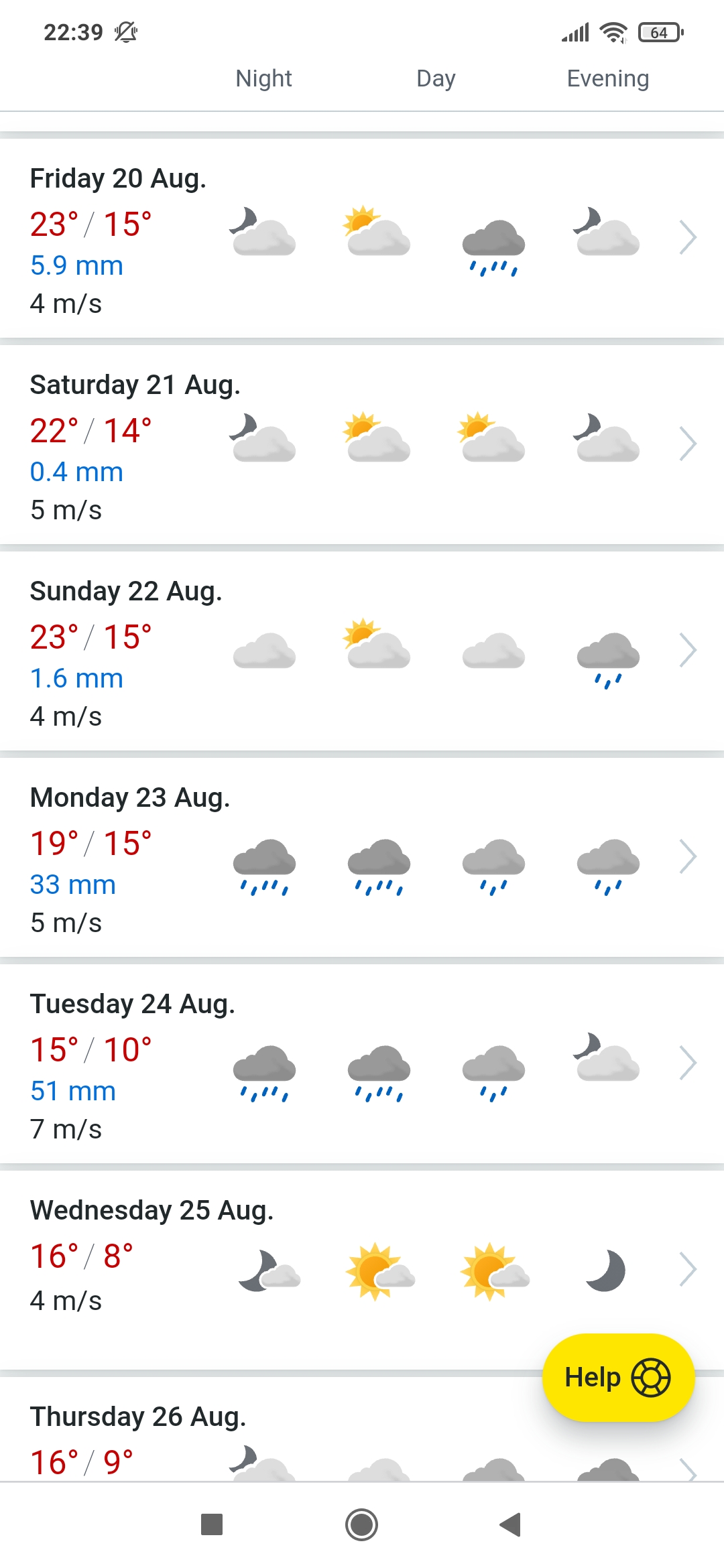
Task: Return to the home screen
Action: pos(362,1524)
